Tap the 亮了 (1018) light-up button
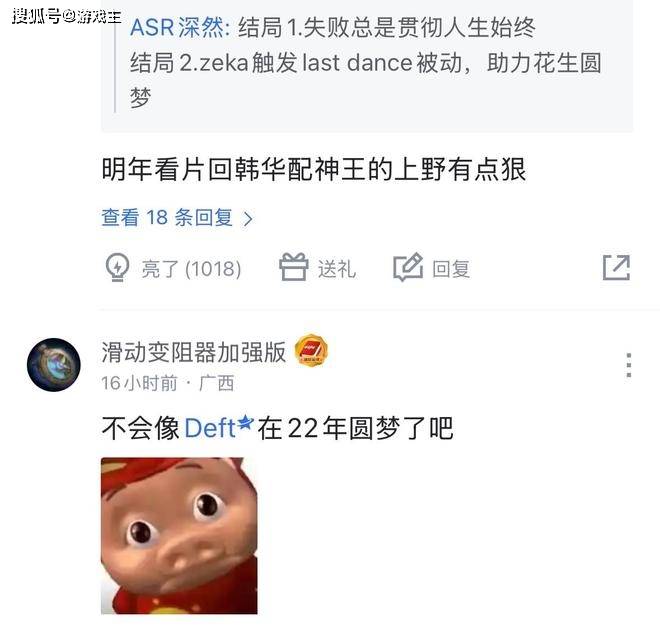This screenshot has height=634, width=660. (174, 268)
